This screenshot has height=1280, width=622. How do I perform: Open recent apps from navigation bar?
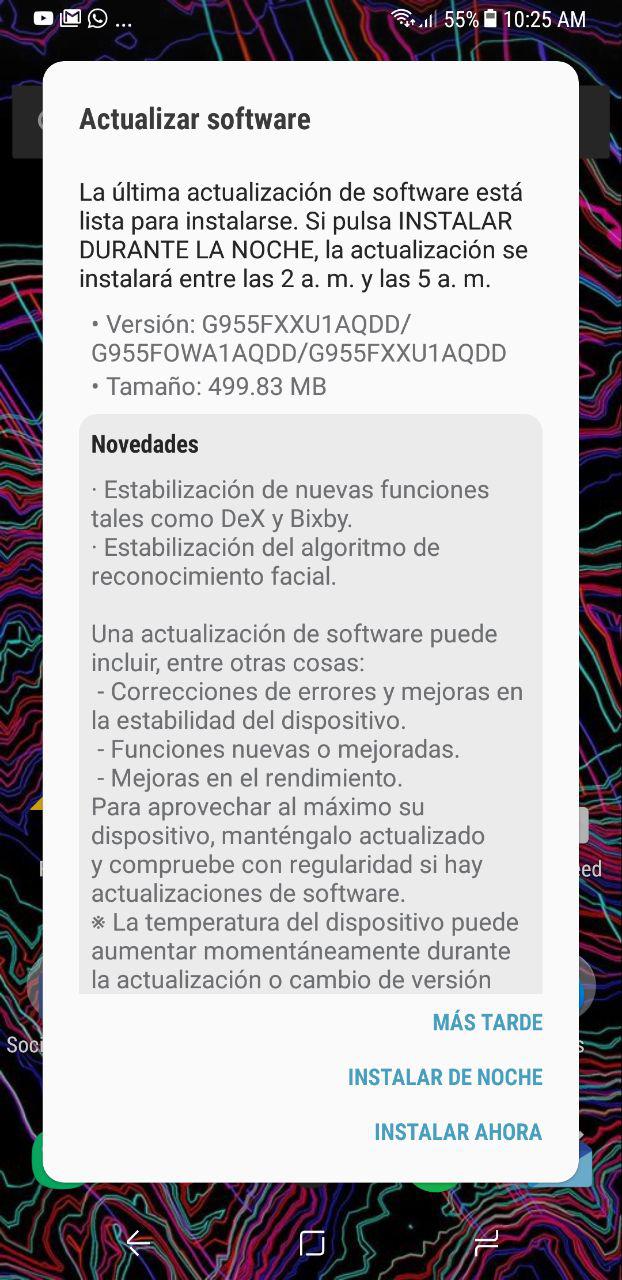pos(486,1242)
